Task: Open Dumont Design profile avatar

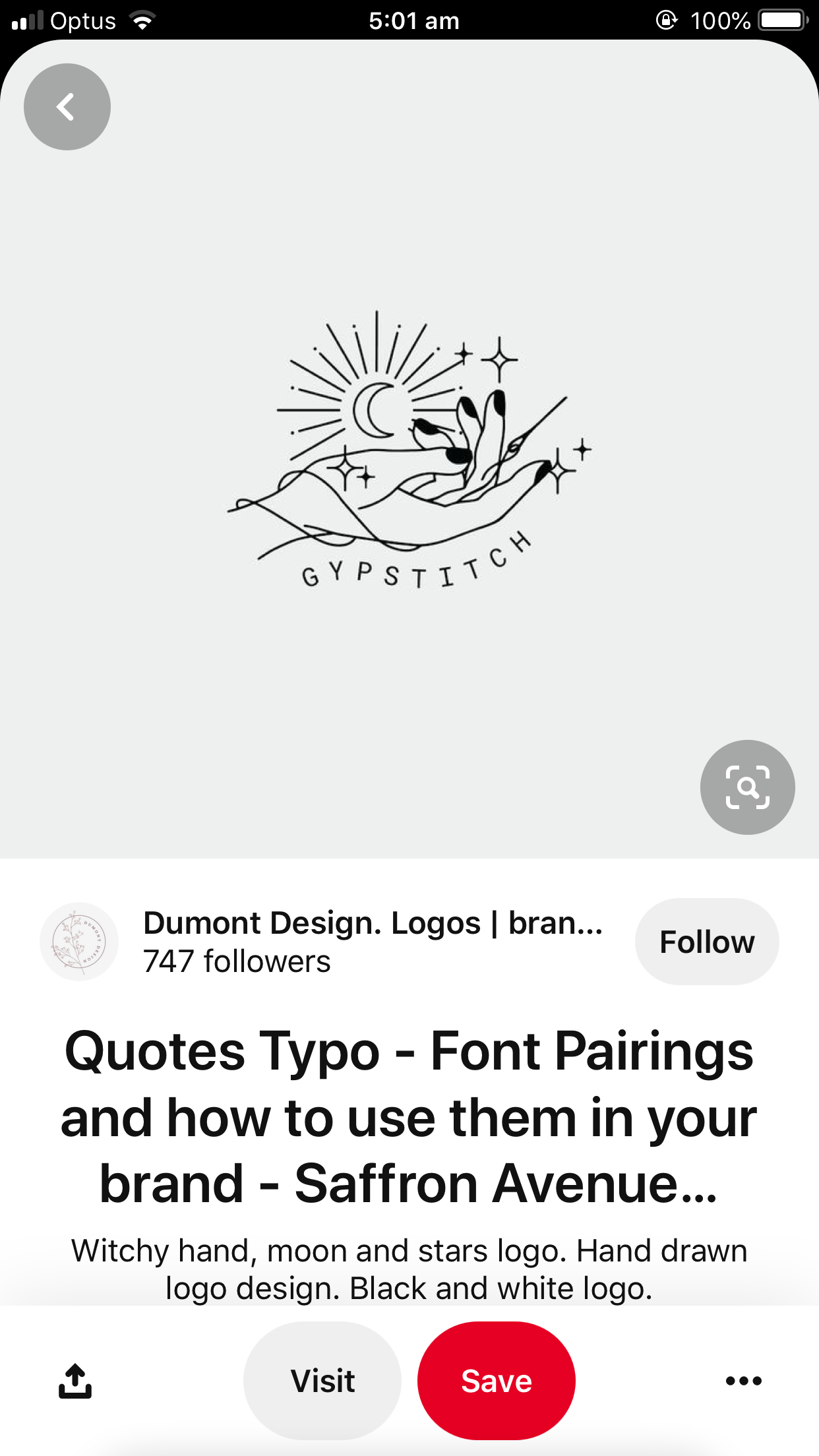Action: coord(79,942)
